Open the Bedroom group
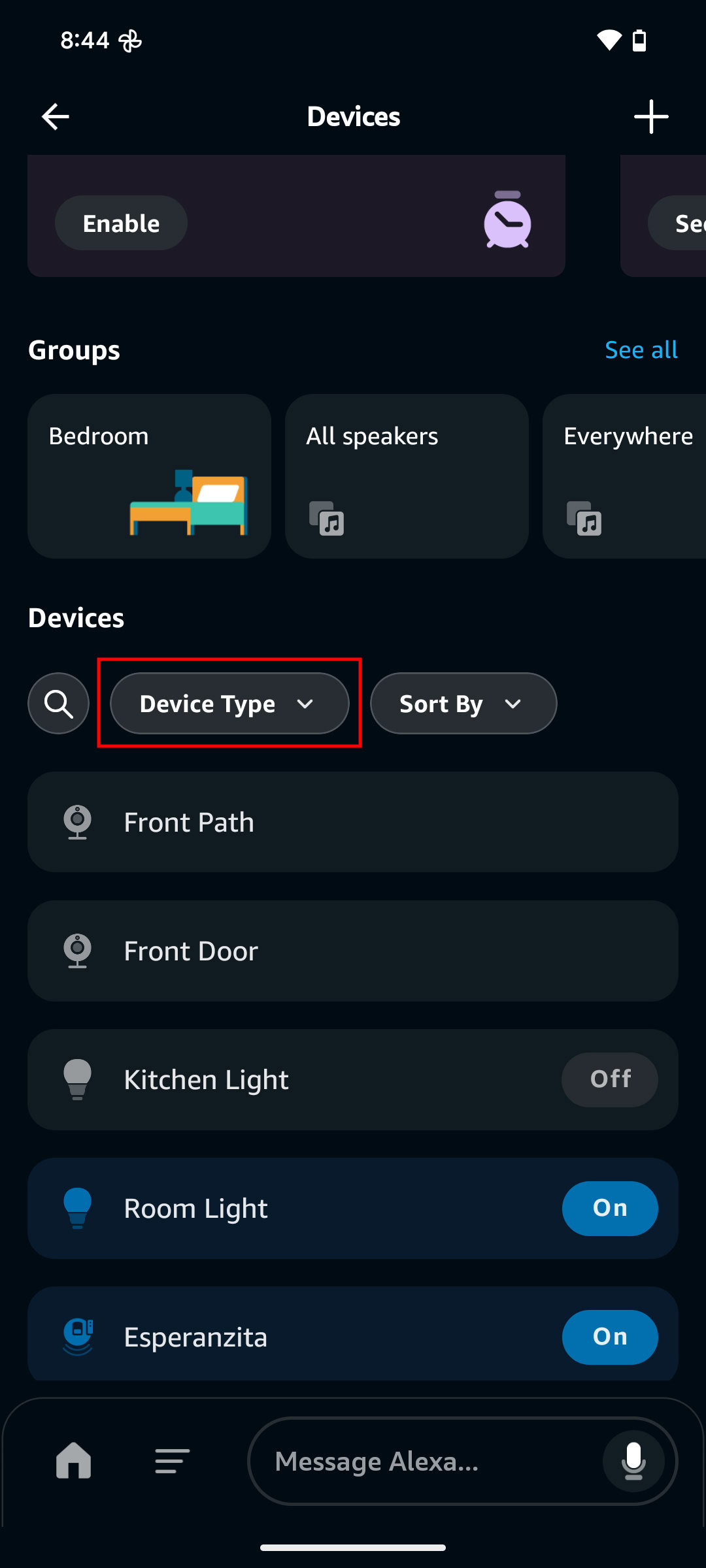 149,476
